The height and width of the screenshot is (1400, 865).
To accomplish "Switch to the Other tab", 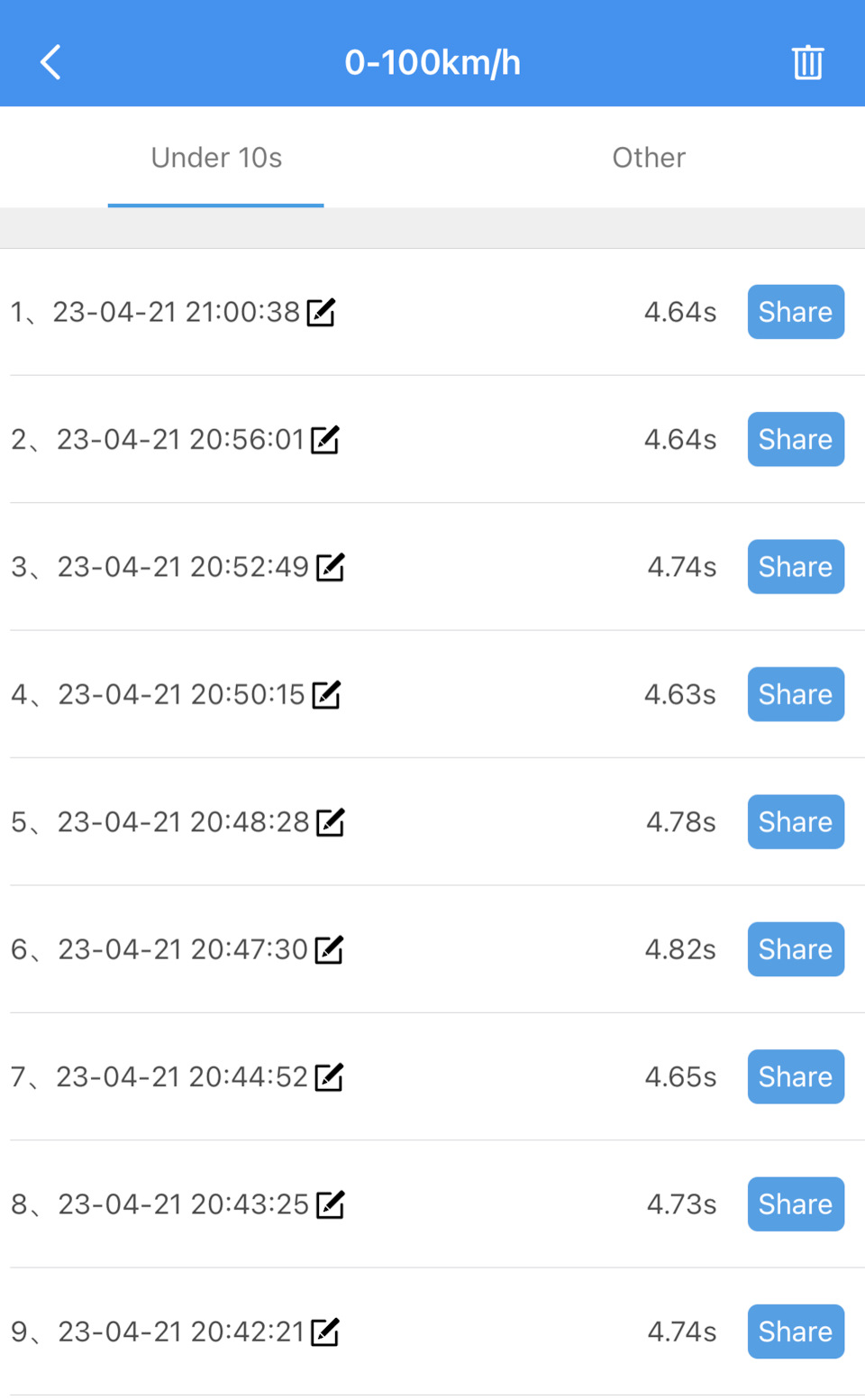I will (649, 158).
